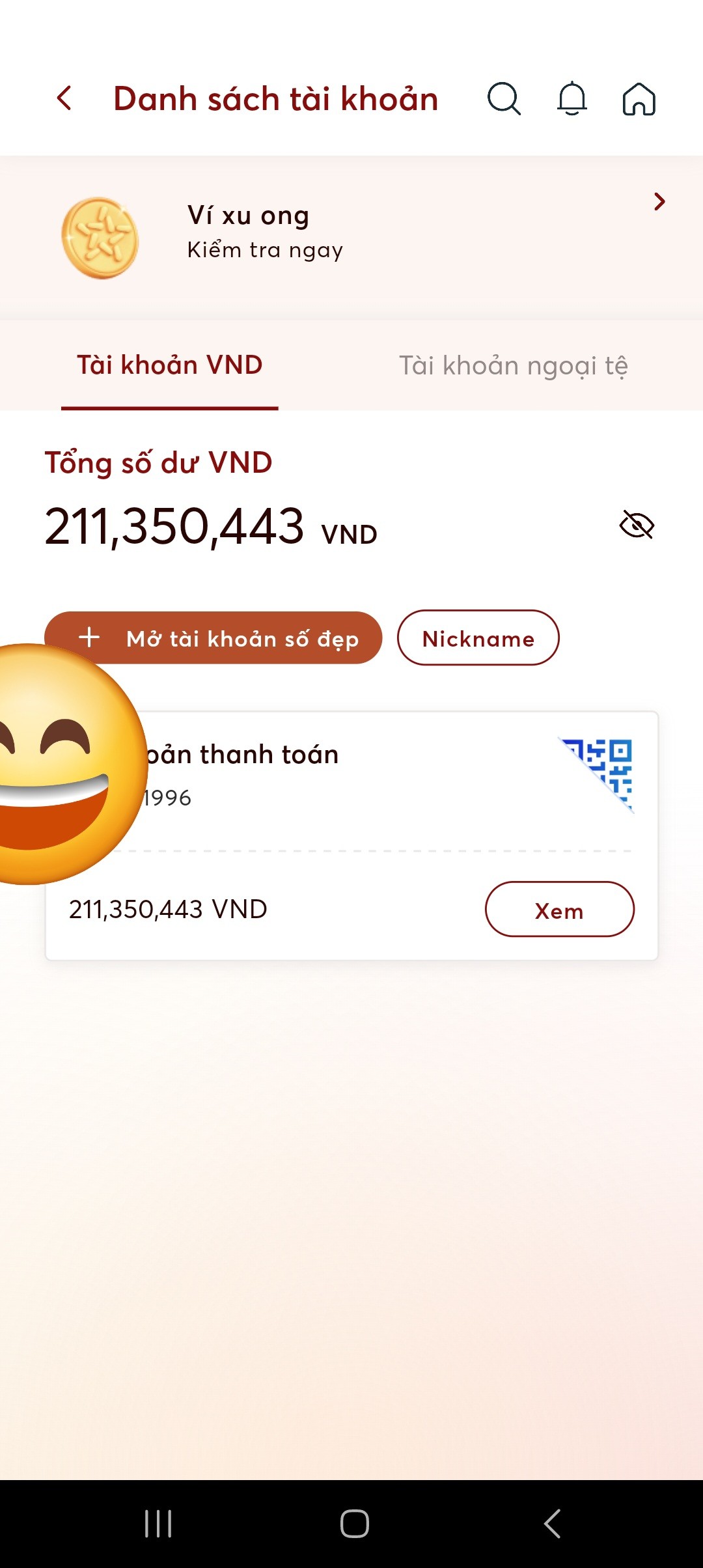Go back from Danh sách tài khoản

[x=64, y=99]
